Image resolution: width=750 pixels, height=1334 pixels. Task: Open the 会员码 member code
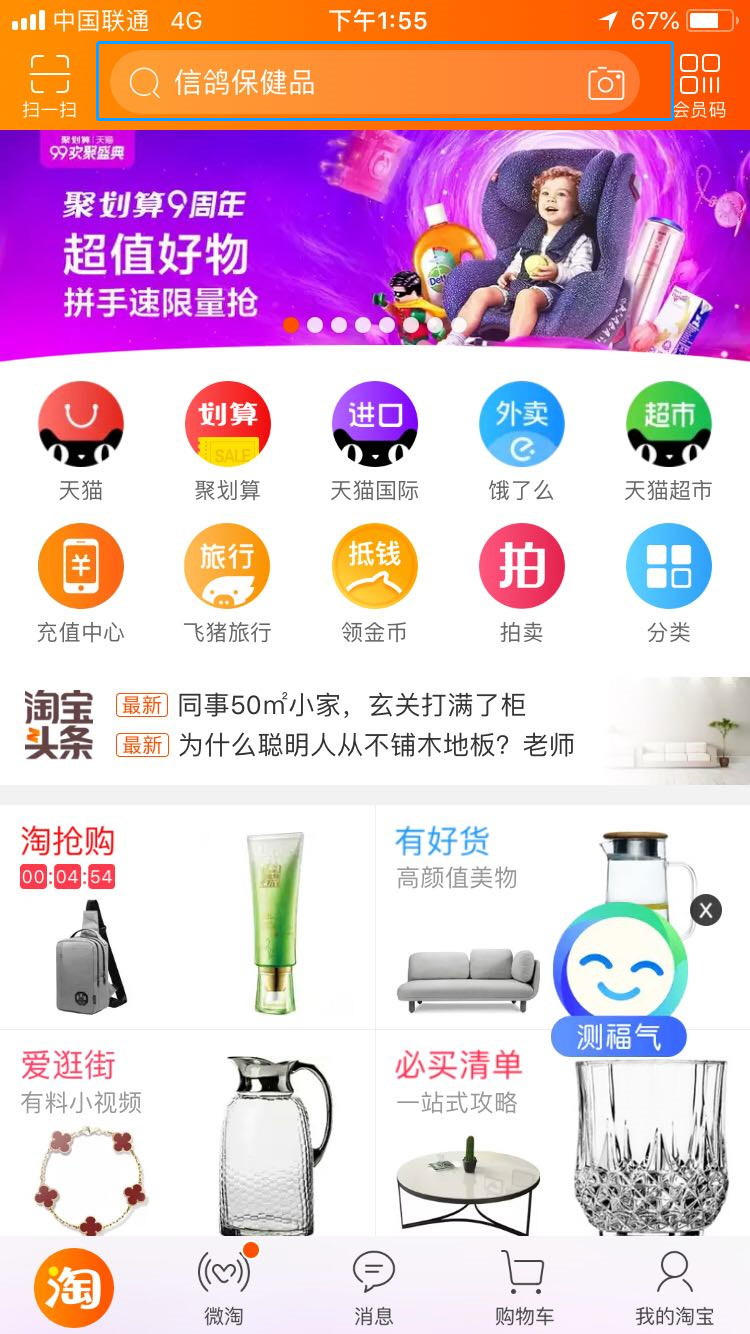[700, 84]
